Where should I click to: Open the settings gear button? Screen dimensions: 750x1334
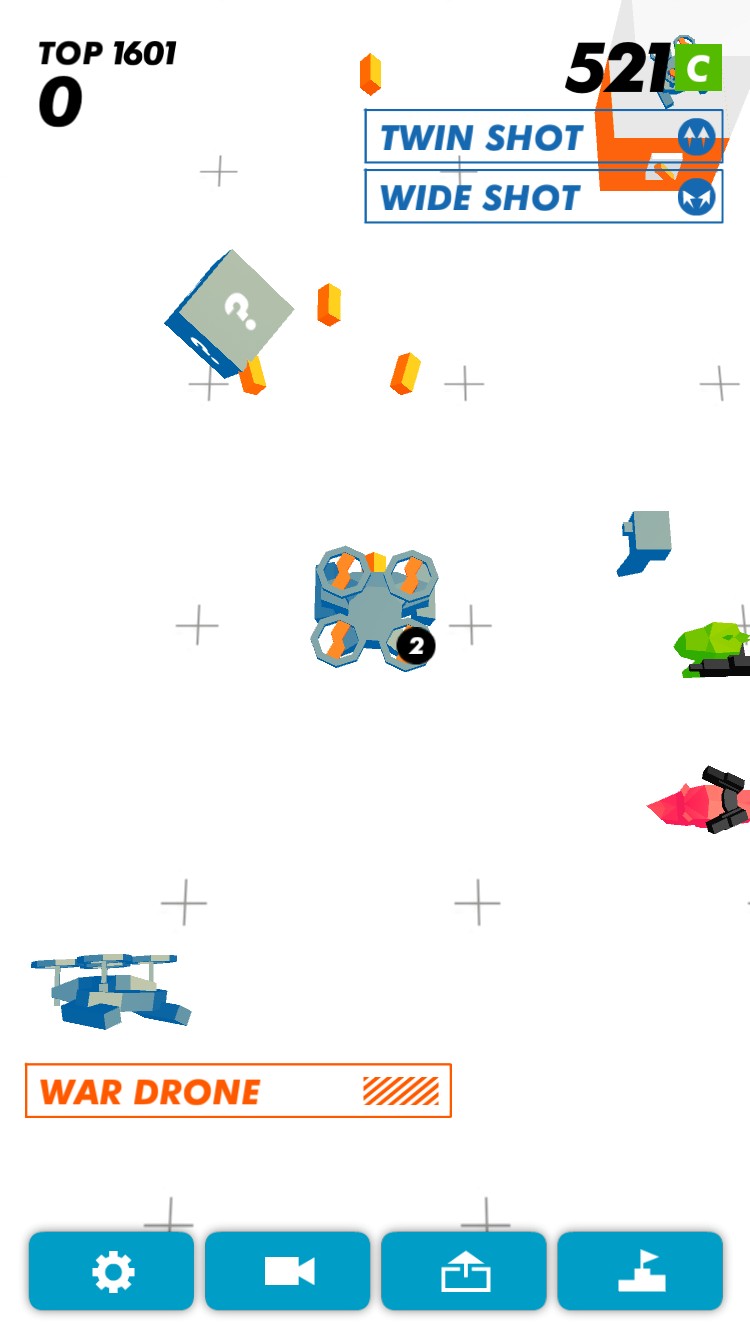point(111,1271)
